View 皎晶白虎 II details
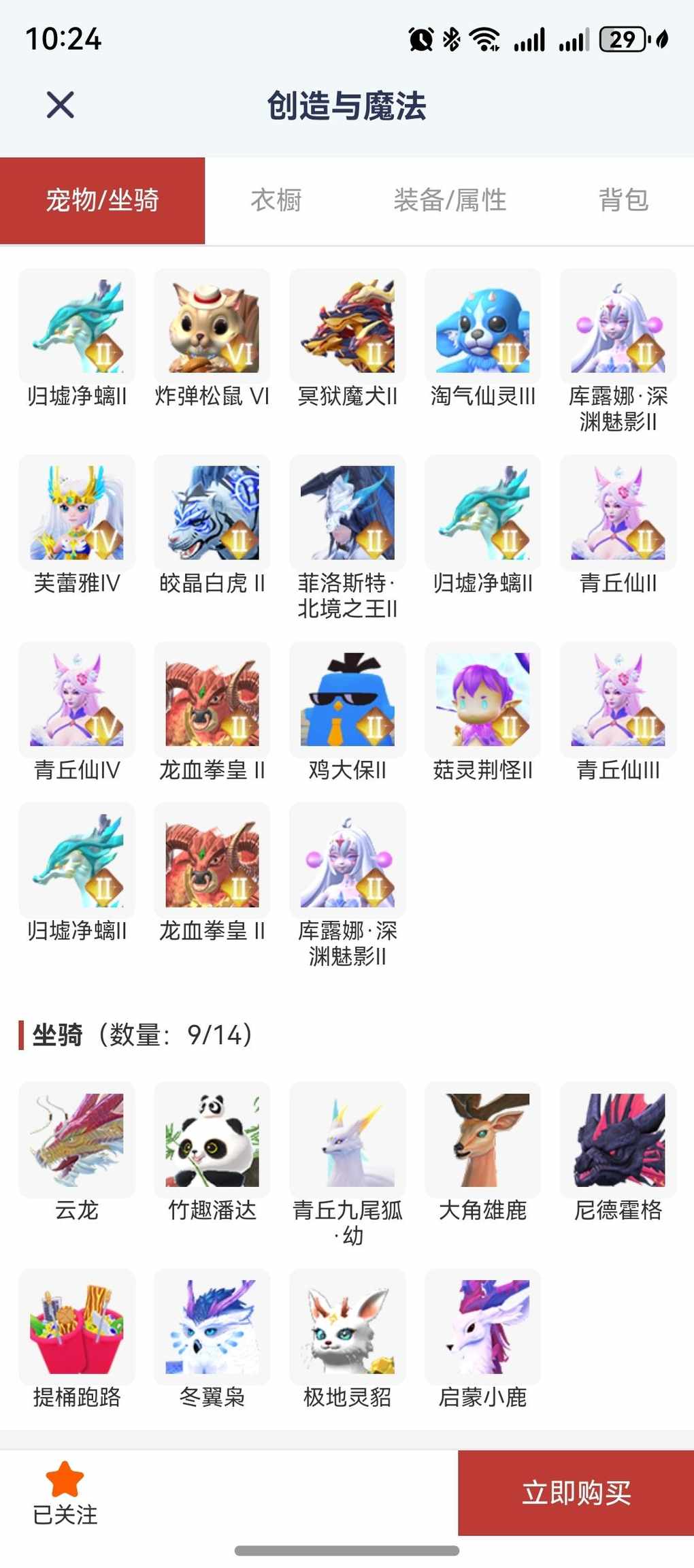The width and height of the screenshot is (694, 1568). 212,512
